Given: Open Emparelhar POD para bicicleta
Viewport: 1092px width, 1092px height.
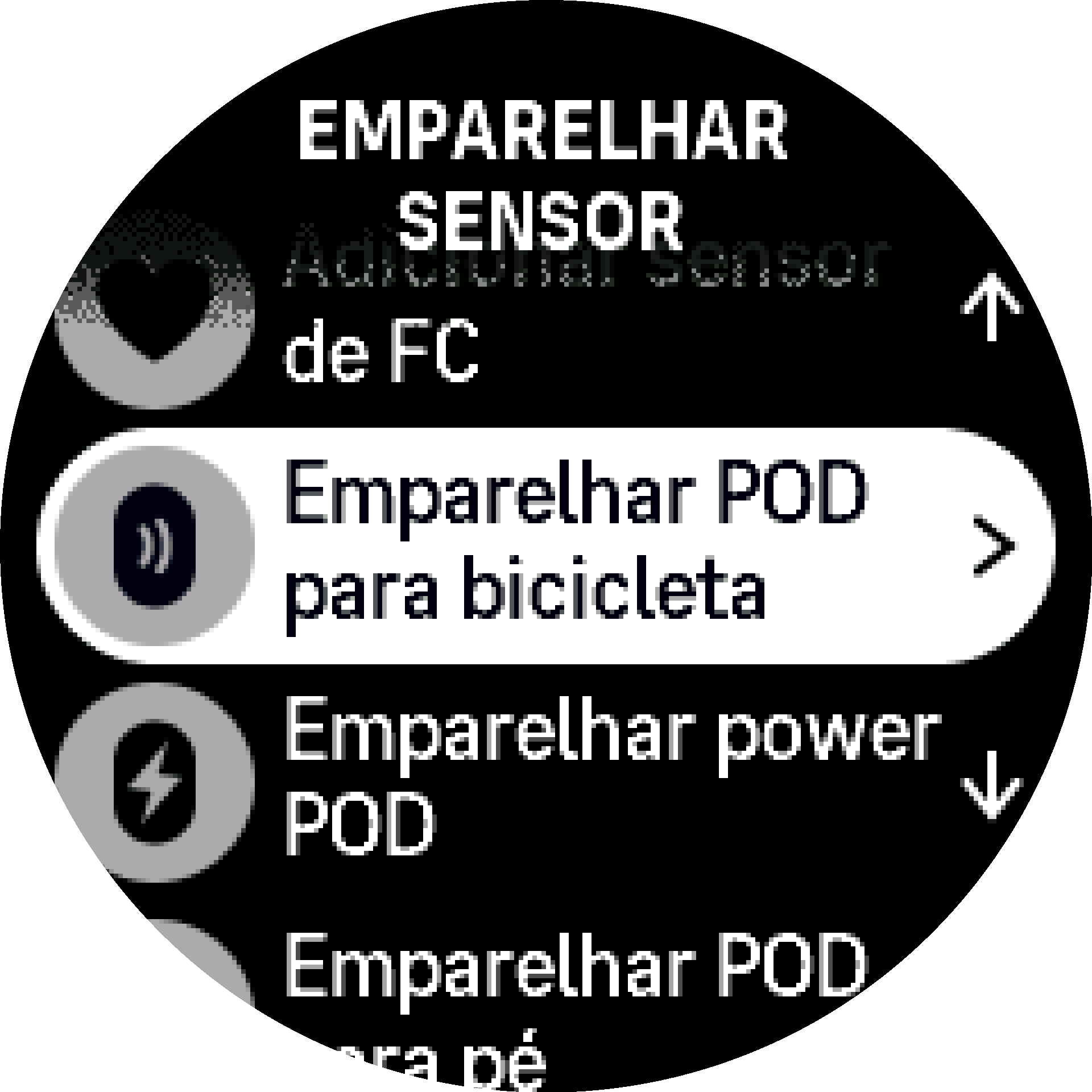Looking at the screenshot, I should pyautogui.click(x=546, y=546).
